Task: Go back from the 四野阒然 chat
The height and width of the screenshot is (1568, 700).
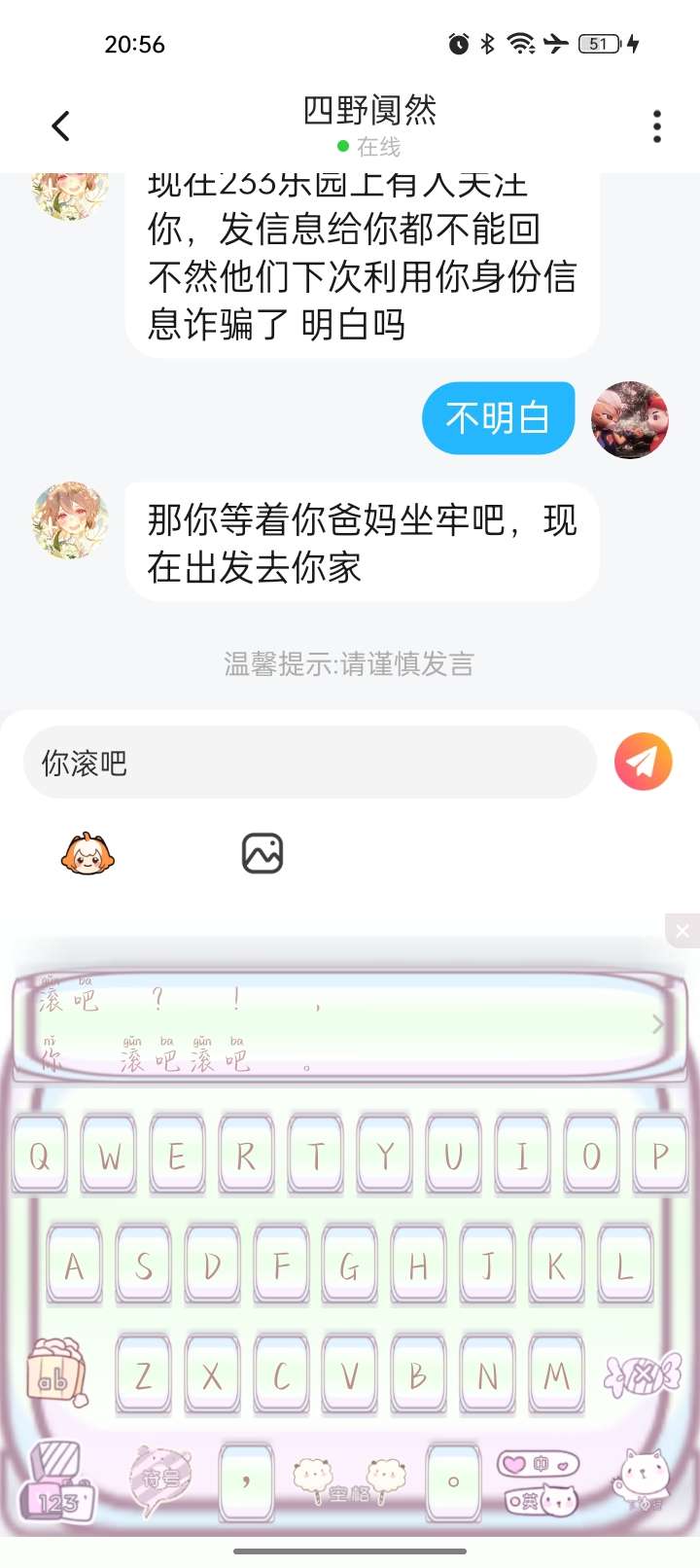Action: pos(61,125)
